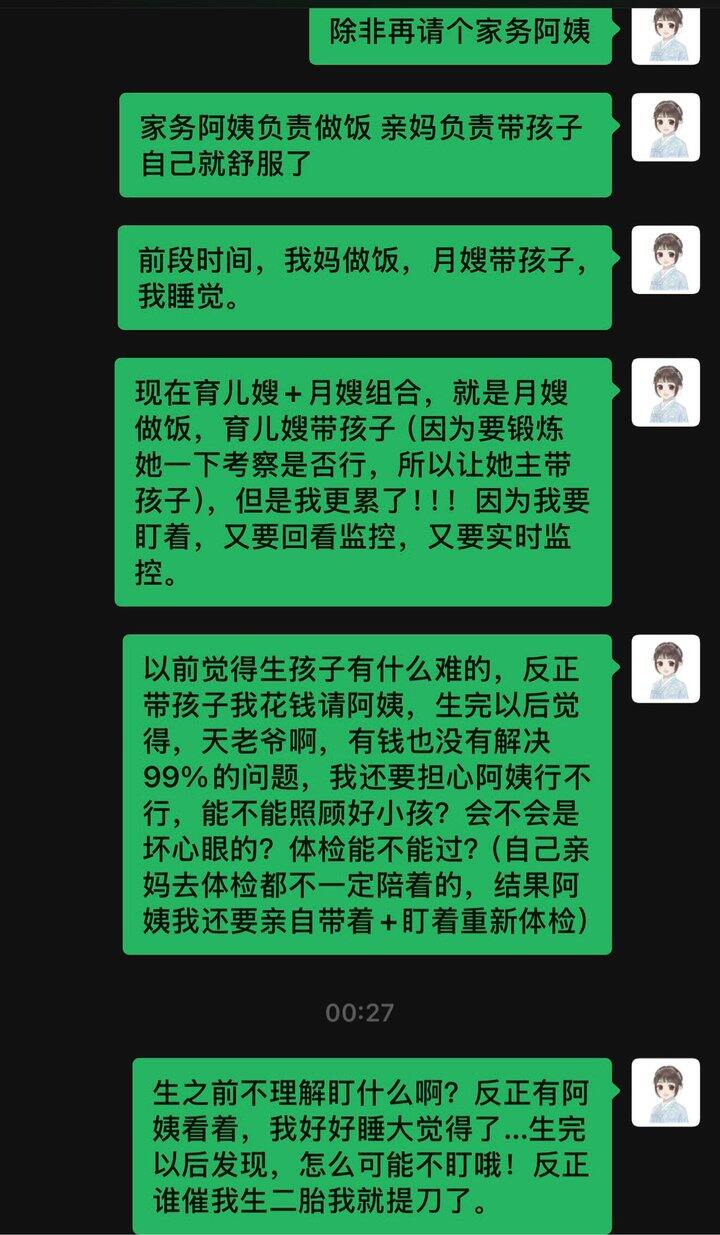720x1235 pixels.
Task: Open the profile avatar beside '前段时间，我妈做饭' message
Action: click(x=665, y=259)
